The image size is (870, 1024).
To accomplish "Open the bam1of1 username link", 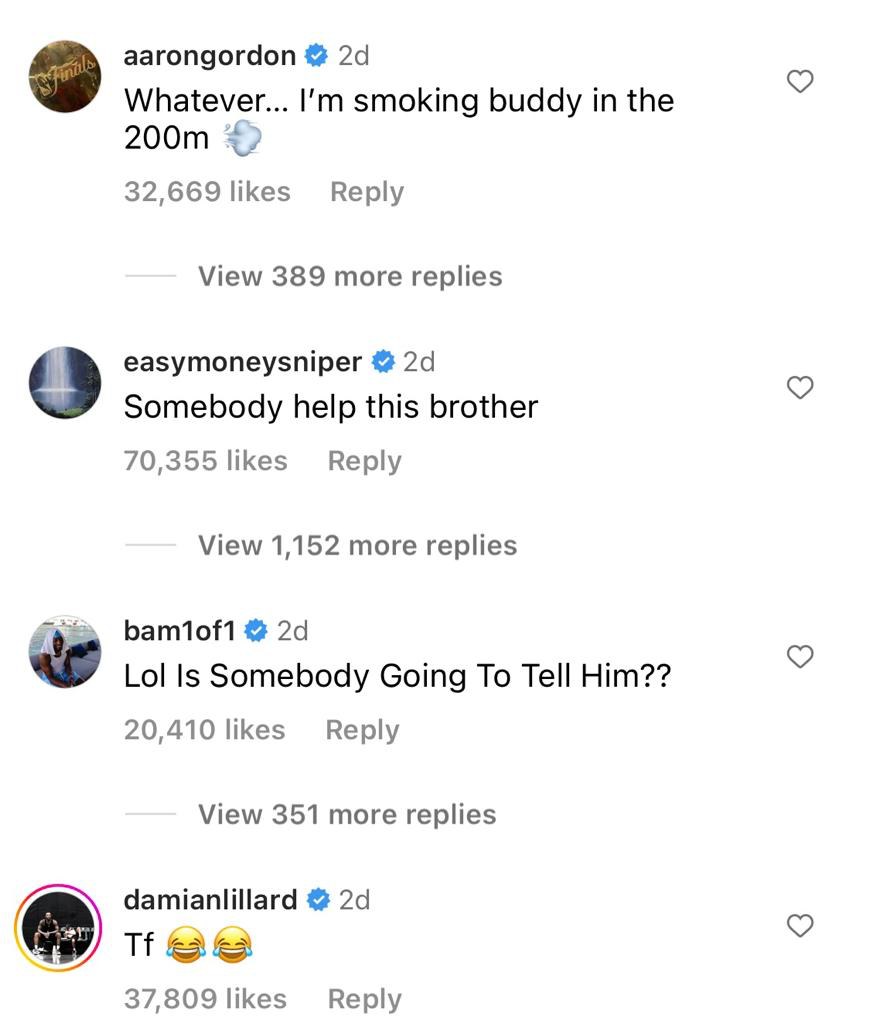I will click(179, 631).
